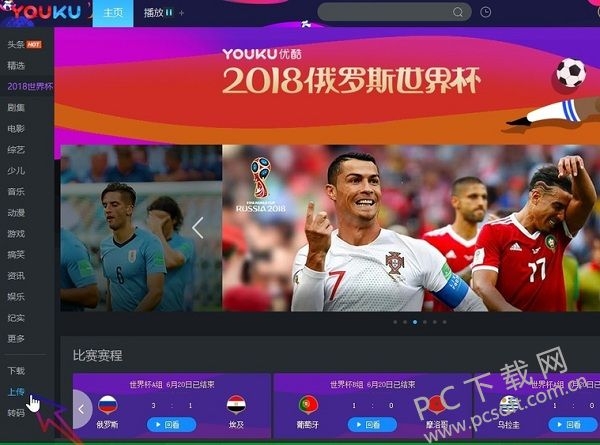
Task: Go to 电影 category
Action: click(16, 128)
